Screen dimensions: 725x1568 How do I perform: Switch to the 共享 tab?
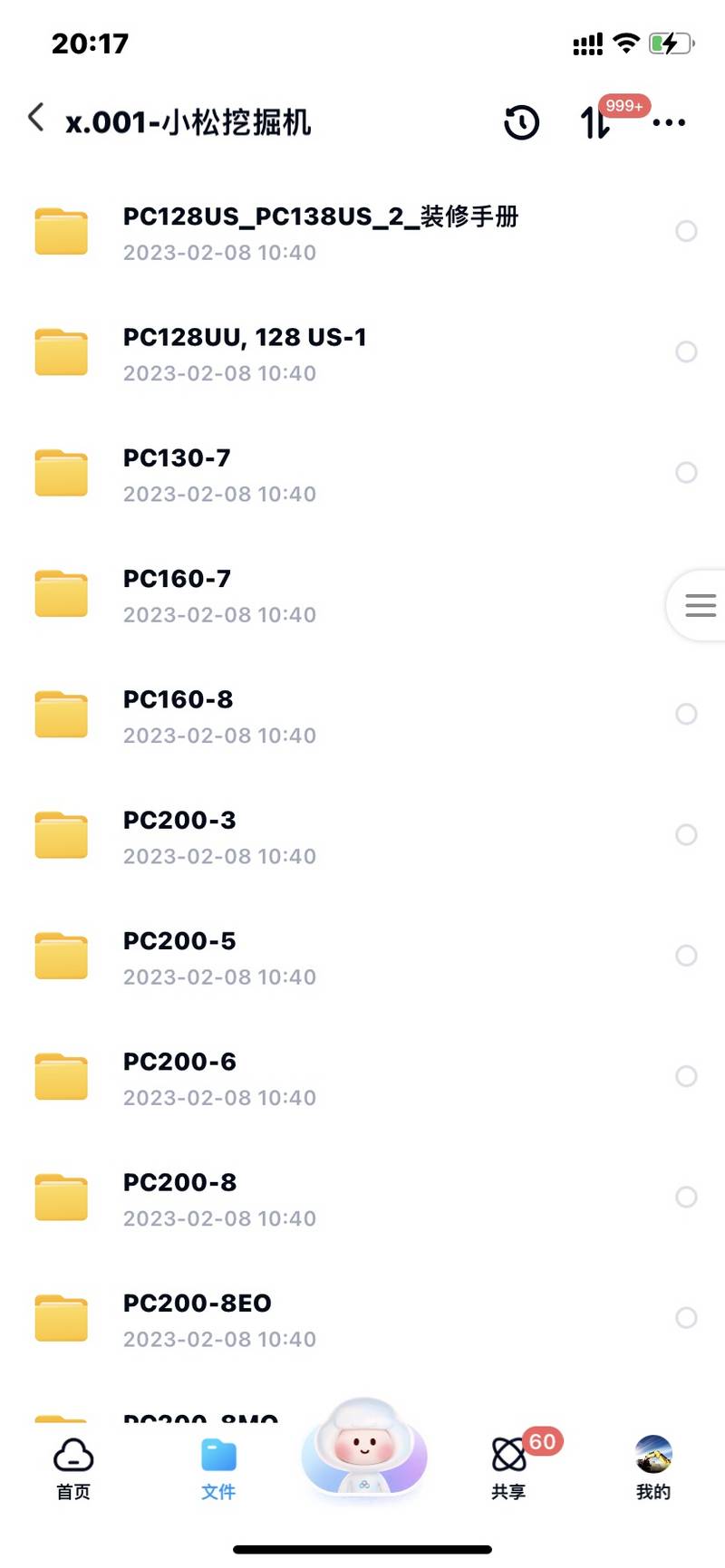508,1467
